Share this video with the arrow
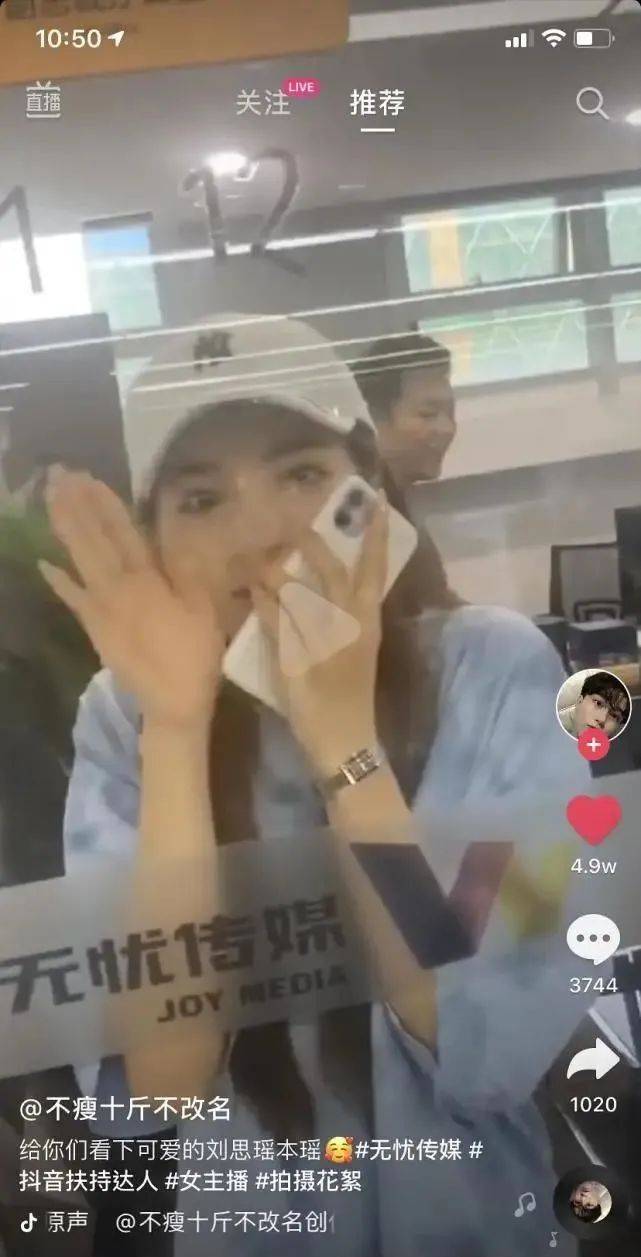This screenshot has height=1257, width=641. point(593,1061)
